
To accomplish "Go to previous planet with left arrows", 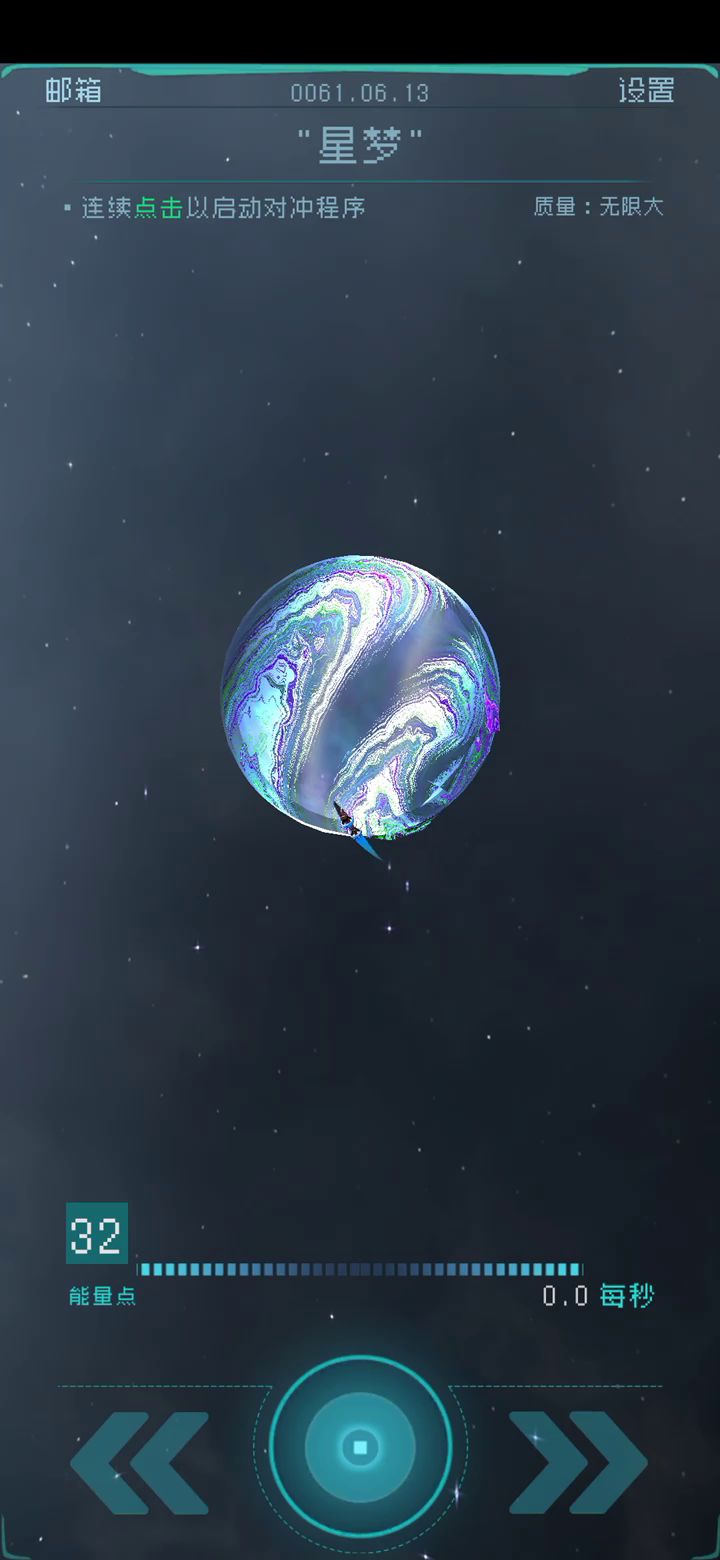I will [140, 1461].
